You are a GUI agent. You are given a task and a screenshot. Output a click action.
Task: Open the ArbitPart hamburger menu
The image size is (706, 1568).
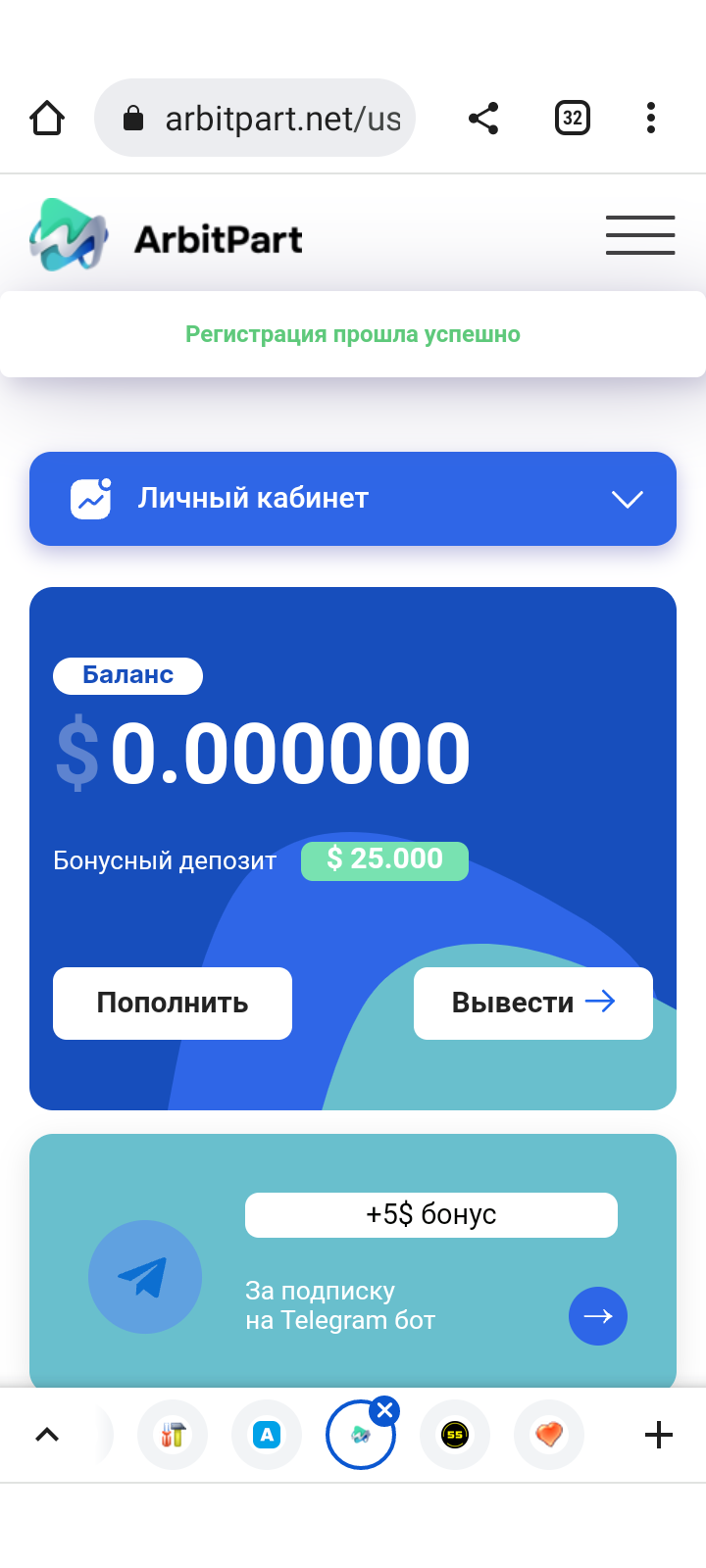point(640,235)
